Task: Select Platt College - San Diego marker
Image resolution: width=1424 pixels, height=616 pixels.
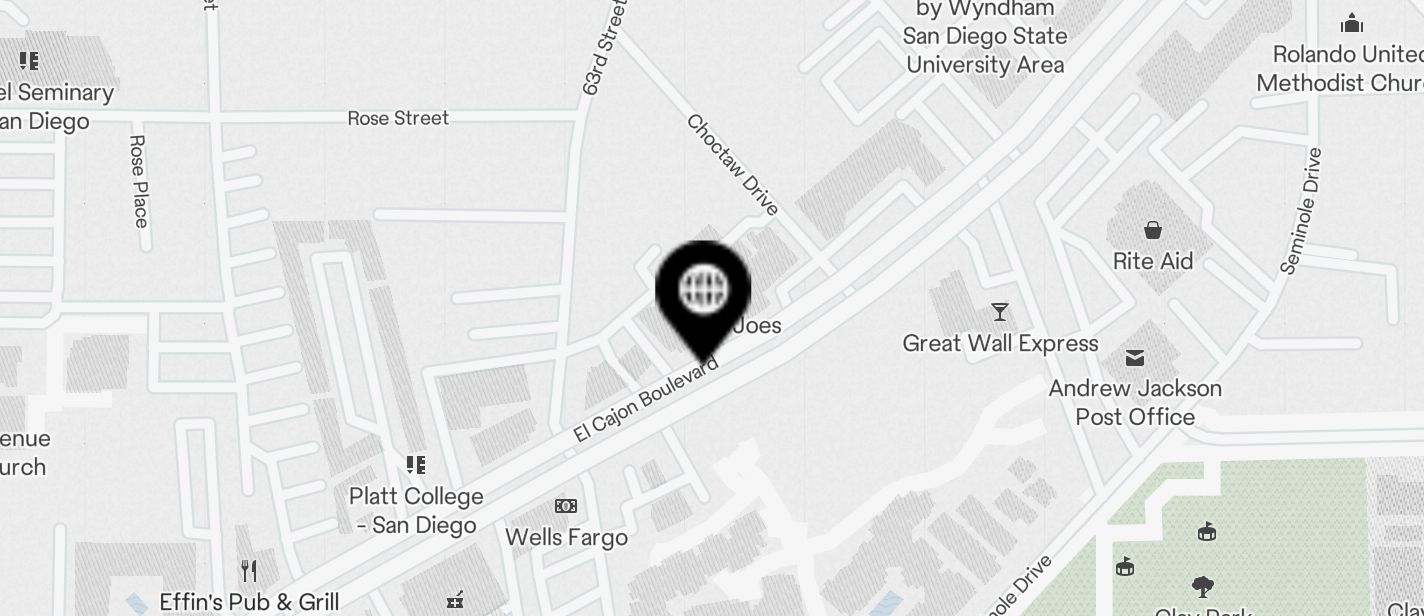Action: pos(416,466)
